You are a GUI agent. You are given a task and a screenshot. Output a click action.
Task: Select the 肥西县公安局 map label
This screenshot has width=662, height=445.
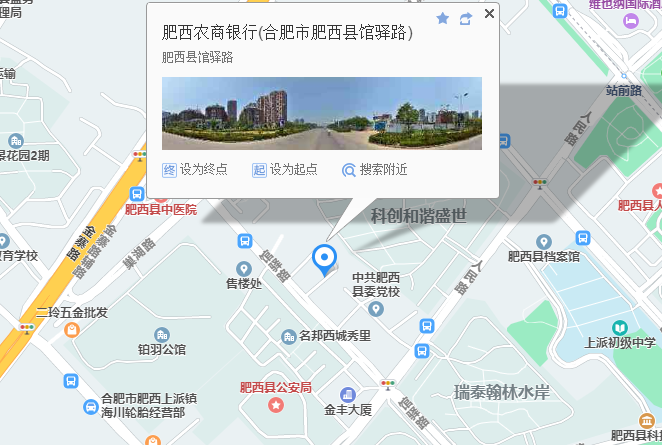[x=276, y=388]
